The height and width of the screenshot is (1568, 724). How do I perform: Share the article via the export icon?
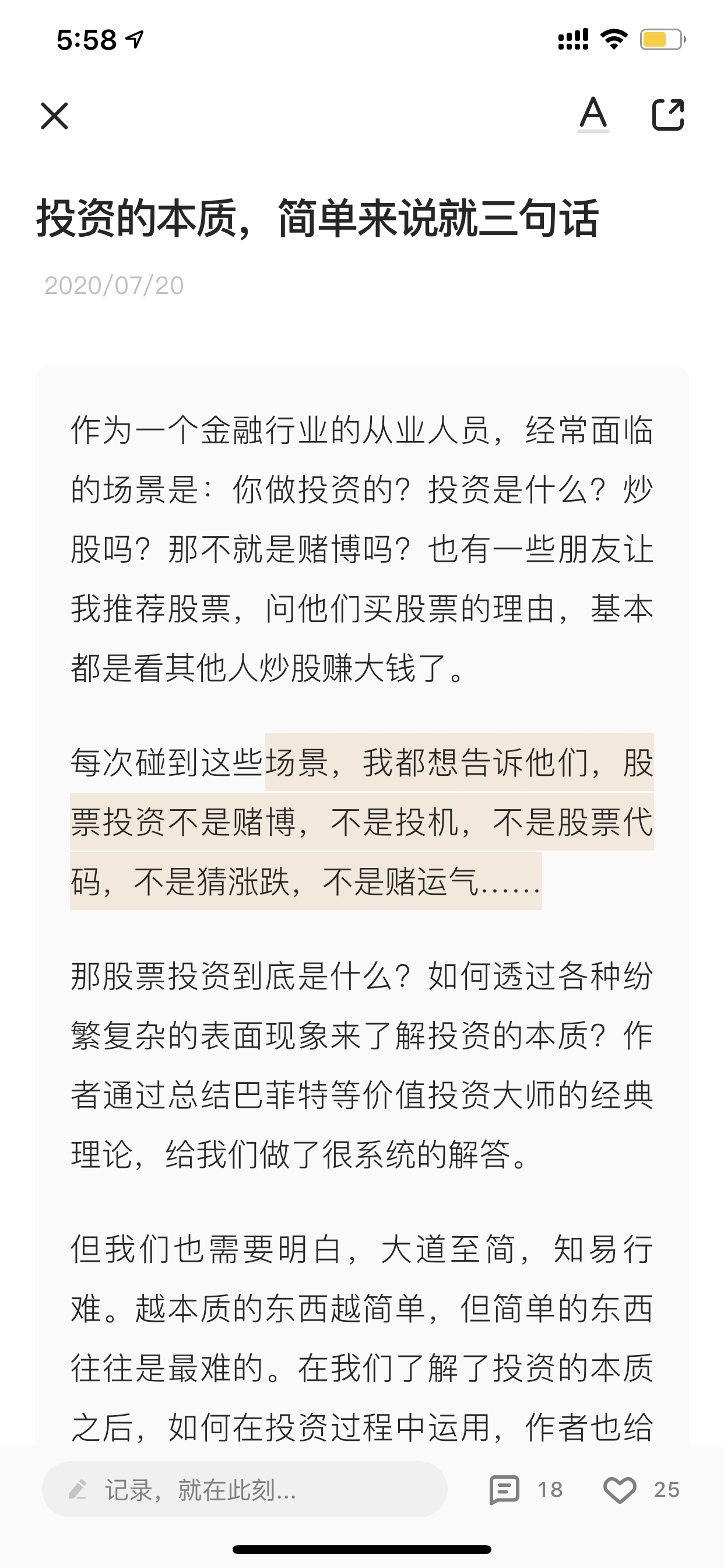668,114
